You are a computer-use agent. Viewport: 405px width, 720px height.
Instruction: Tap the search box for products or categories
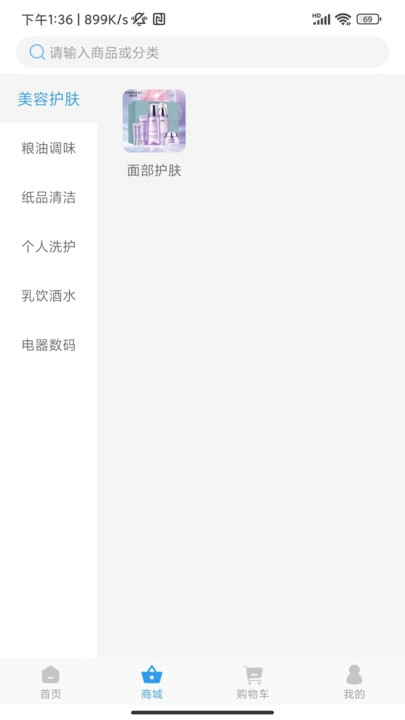tap(202, 52)
